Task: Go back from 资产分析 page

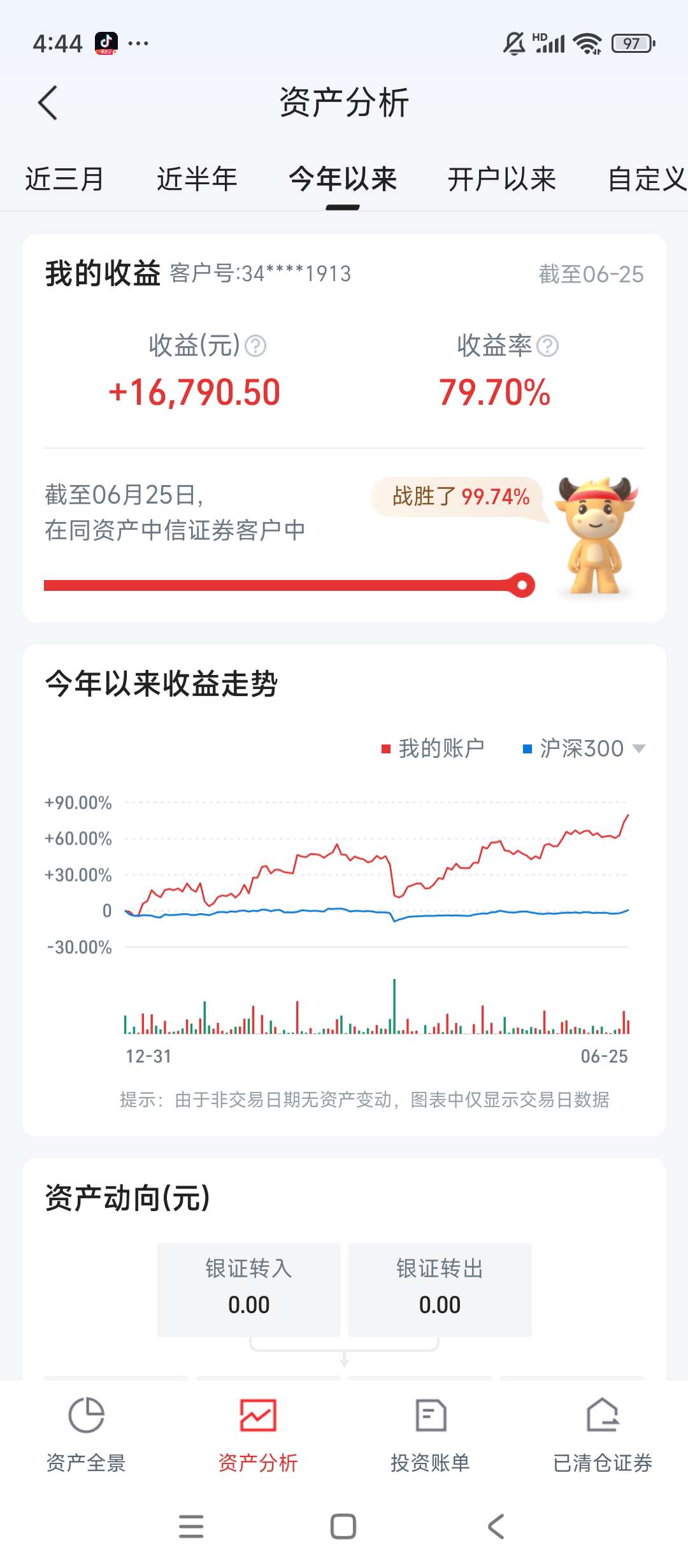Action: [48, 103]
